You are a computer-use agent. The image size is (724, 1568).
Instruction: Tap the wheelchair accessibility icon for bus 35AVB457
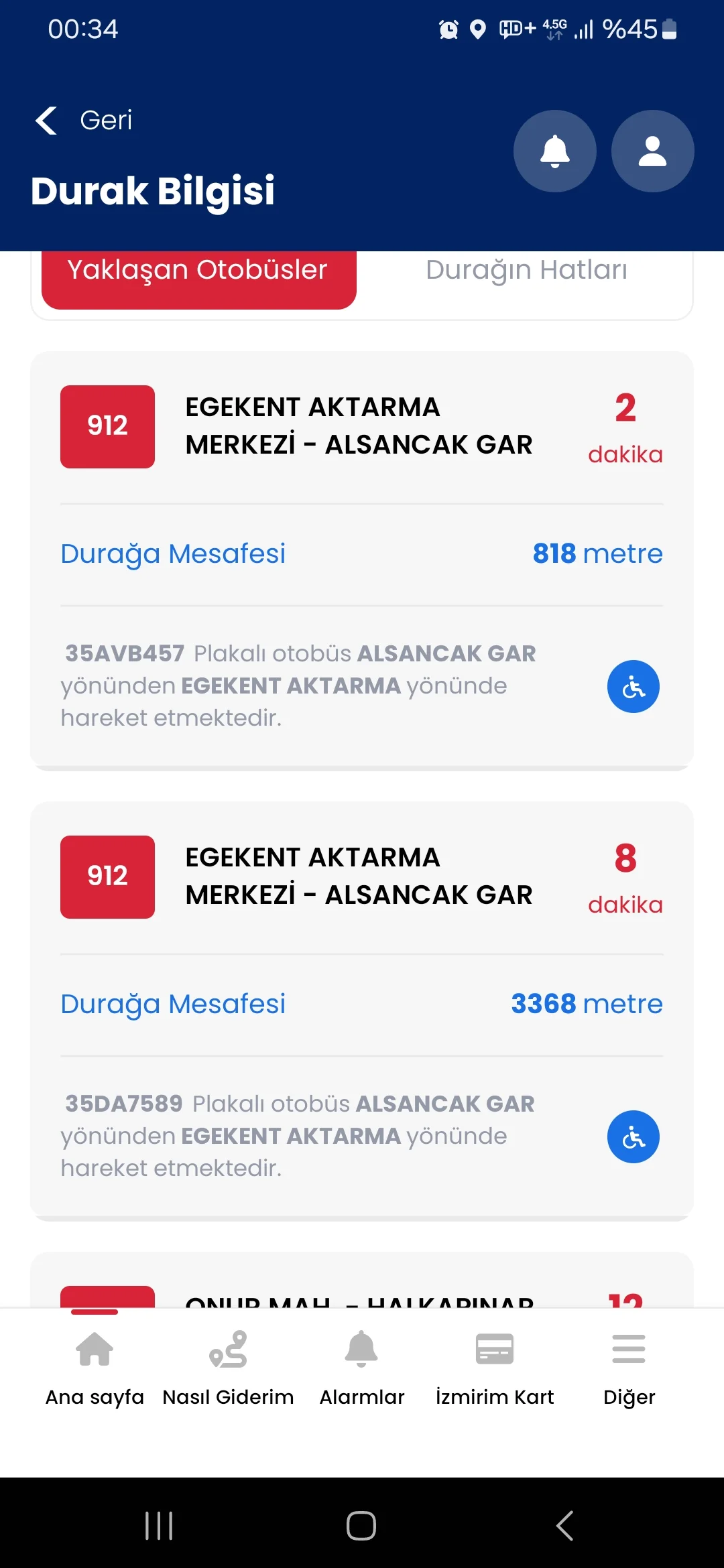[x=633, y=686]
